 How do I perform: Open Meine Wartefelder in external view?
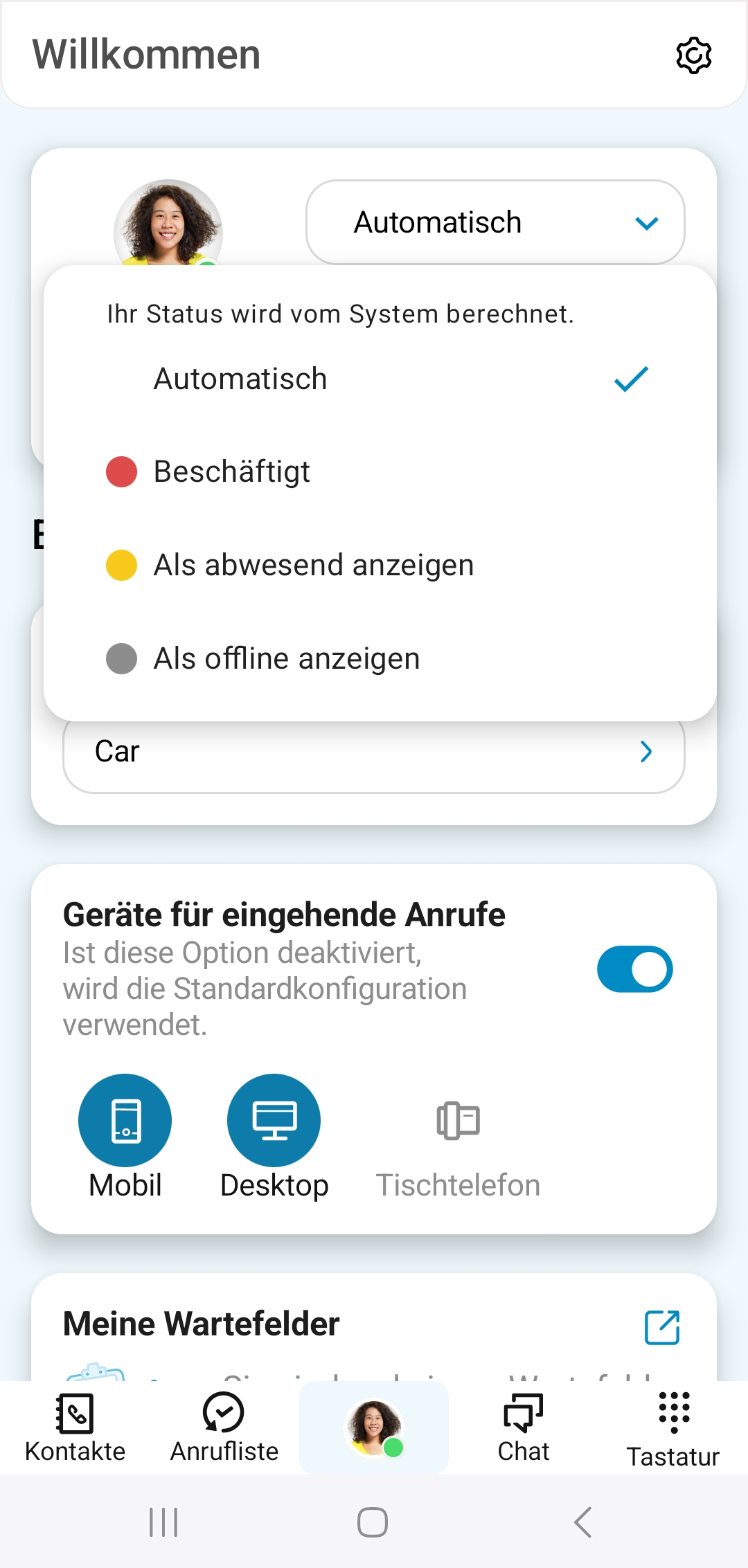click(x=662, y=1327)
